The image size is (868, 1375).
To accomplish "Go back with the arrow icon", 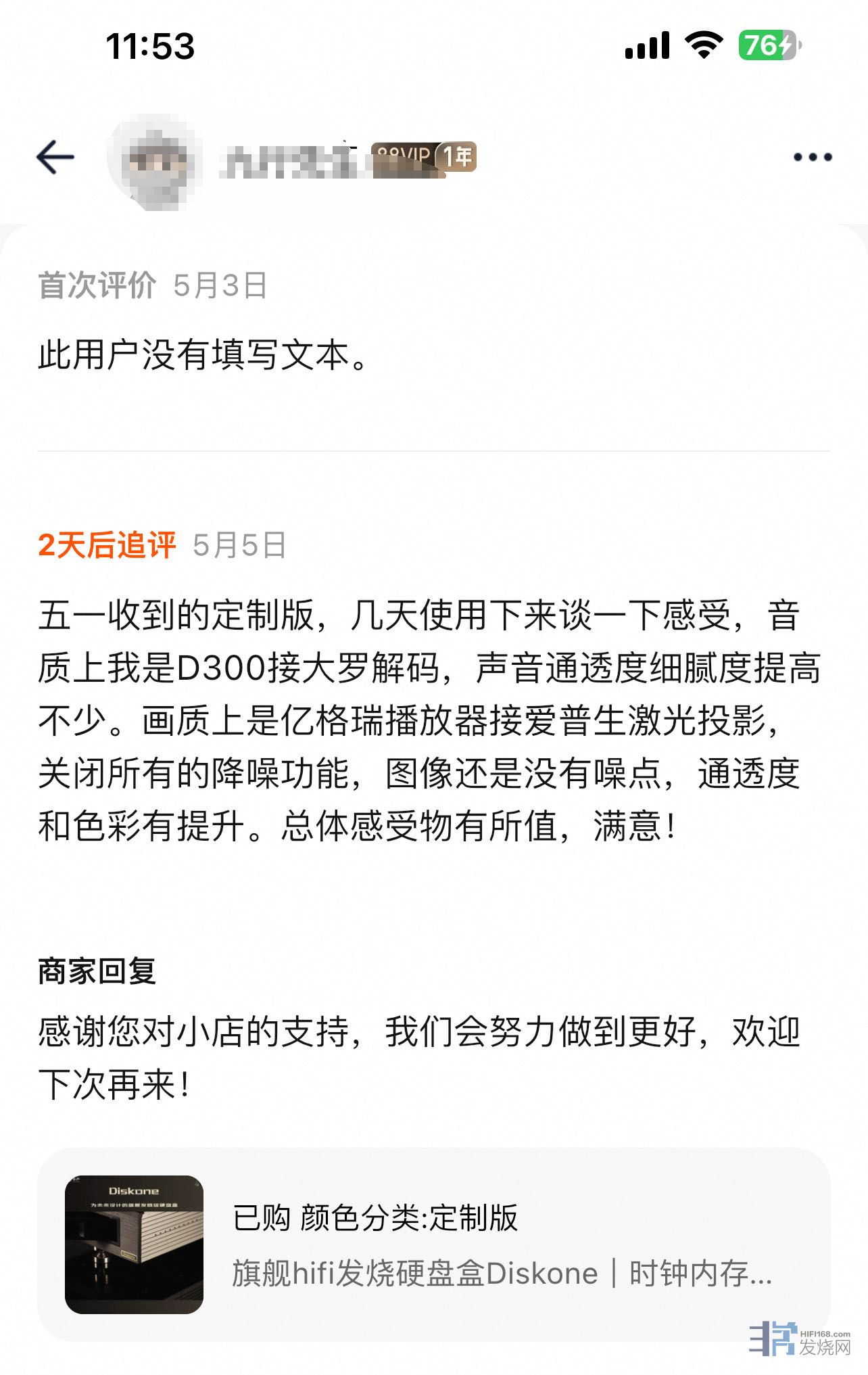I will coord(55,157).
